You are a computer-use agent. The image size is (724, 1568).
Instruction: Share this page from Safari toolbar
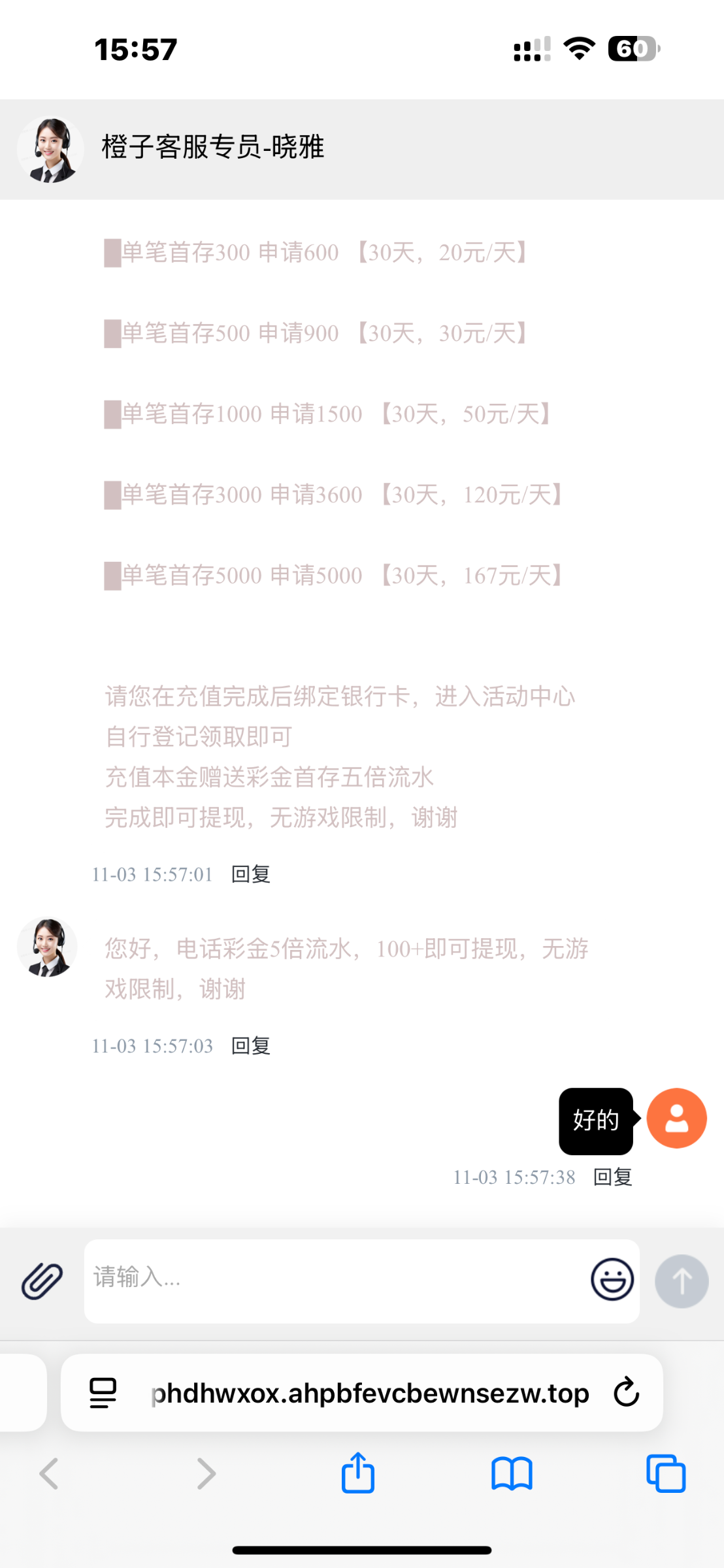tap(358, 1473)
